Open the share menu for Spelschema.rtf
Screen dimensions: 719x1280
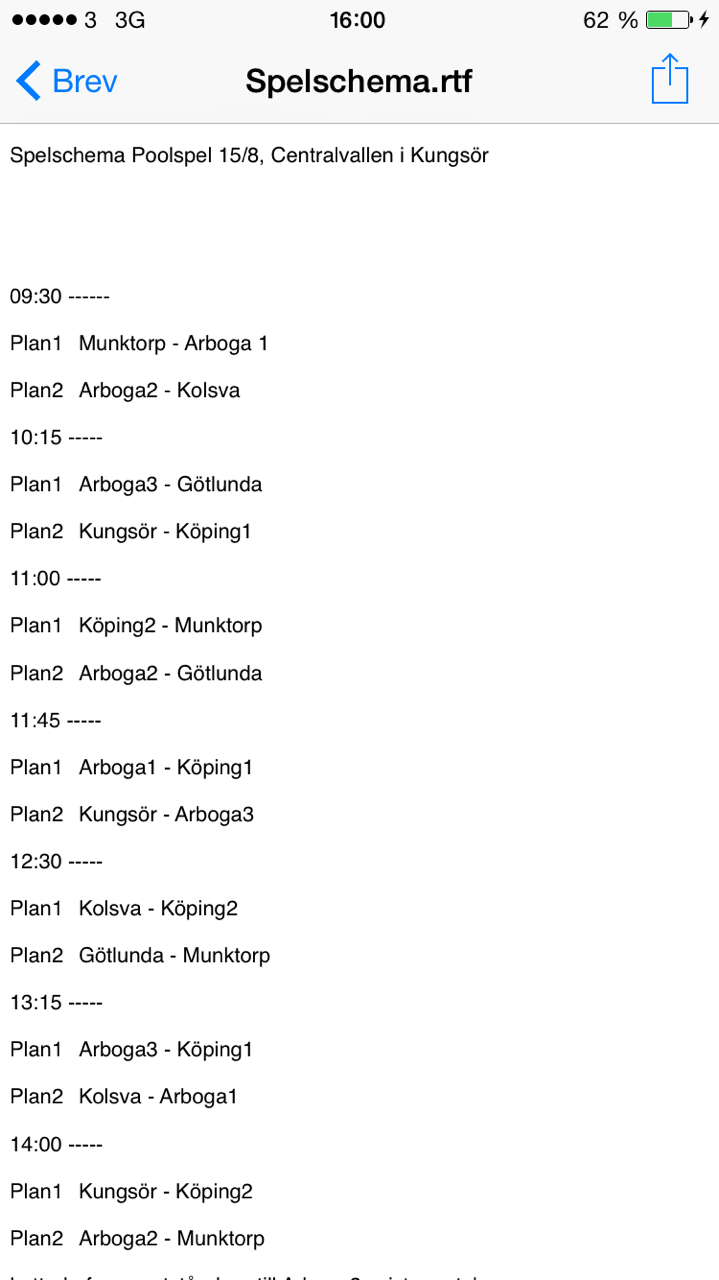click(x=669, y=79)
